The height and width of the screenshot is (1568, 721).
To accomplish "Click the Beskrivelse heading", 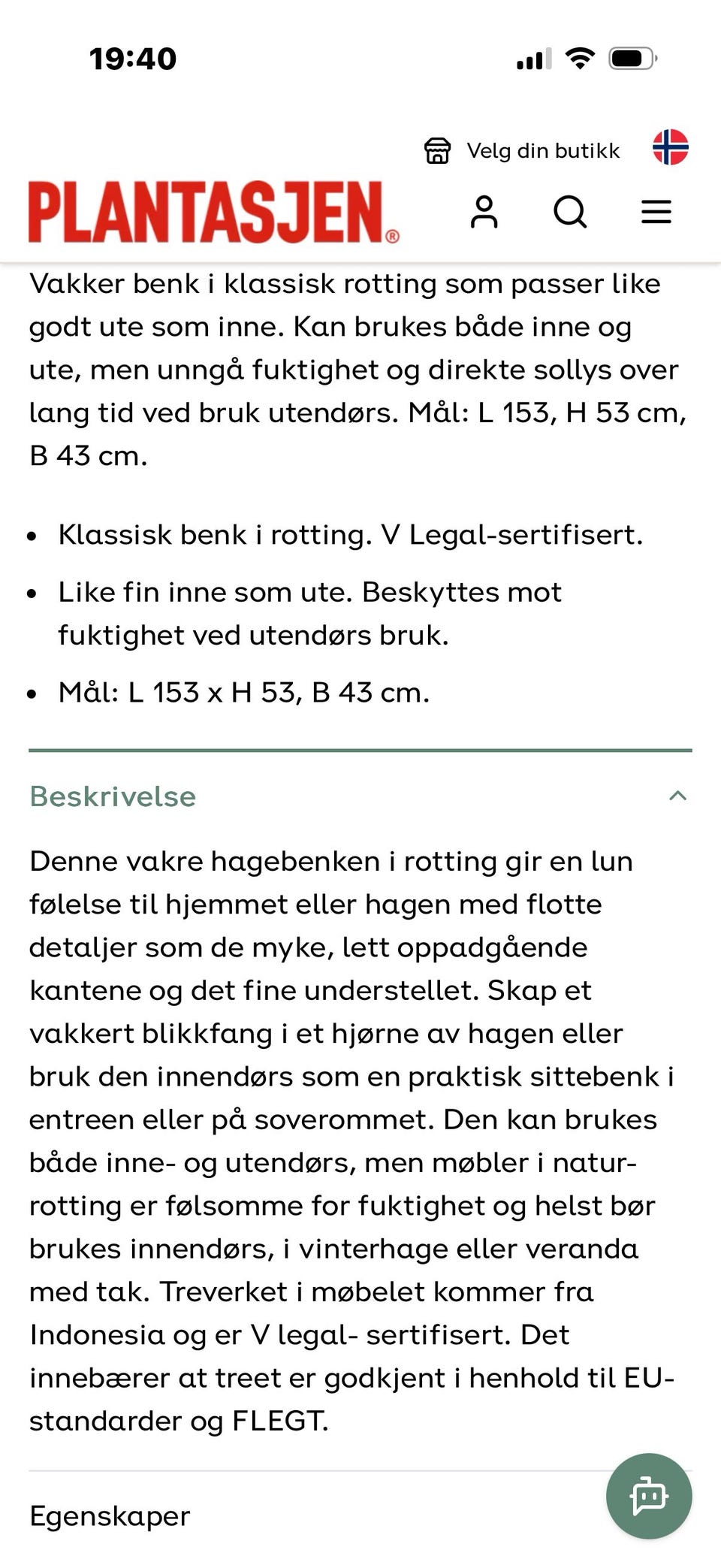I will click(111, 796).
